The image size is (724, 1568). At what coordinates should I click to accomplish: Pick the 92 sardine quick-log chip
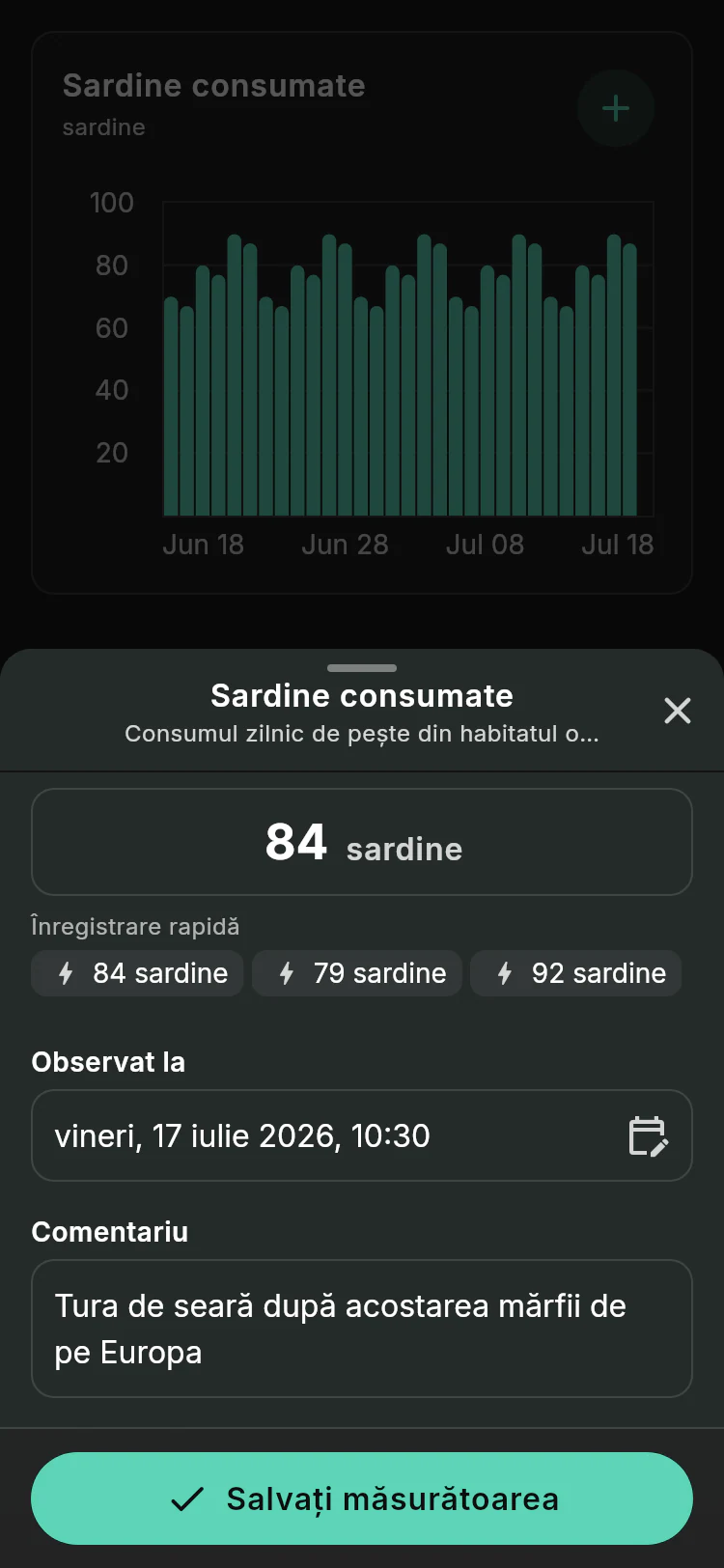pyautogui.click(x=575, y=973)
